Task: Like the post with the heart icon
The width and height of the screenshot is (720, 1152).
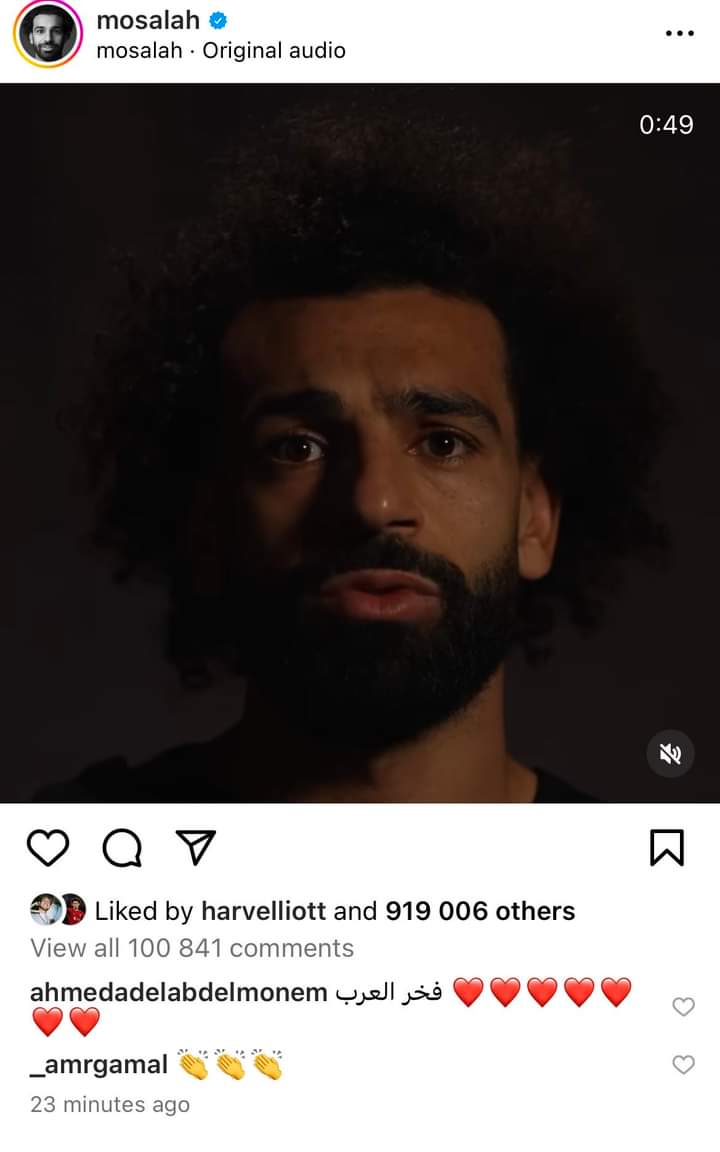Action: pos(47,849)
